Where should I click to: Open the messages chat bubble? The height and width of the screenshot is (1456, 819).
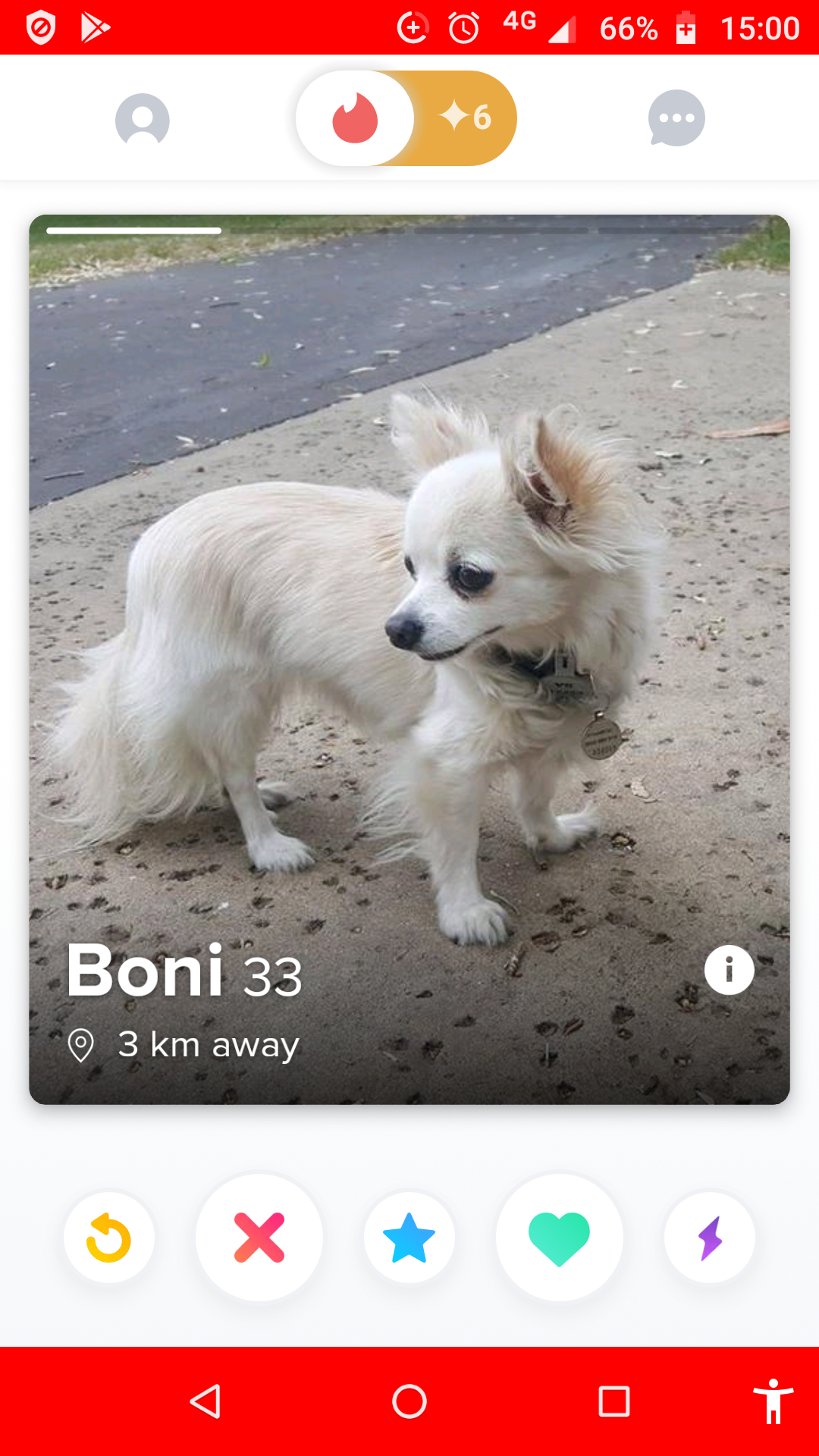[676, 118]
